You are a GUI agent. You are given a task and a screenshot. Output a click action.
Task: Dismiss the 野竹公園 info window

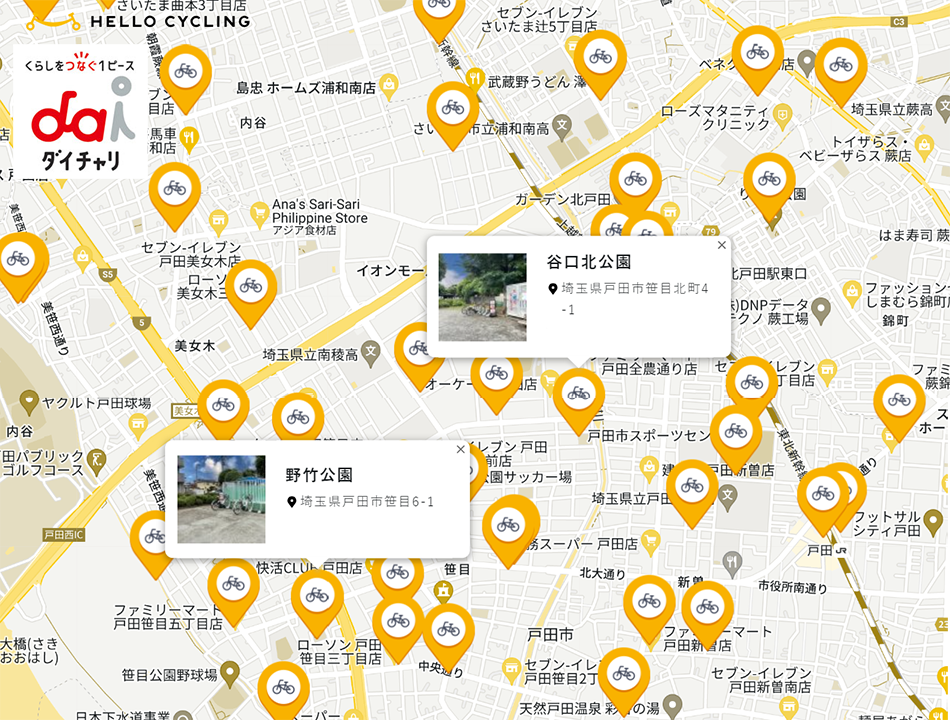click(461, 449)
